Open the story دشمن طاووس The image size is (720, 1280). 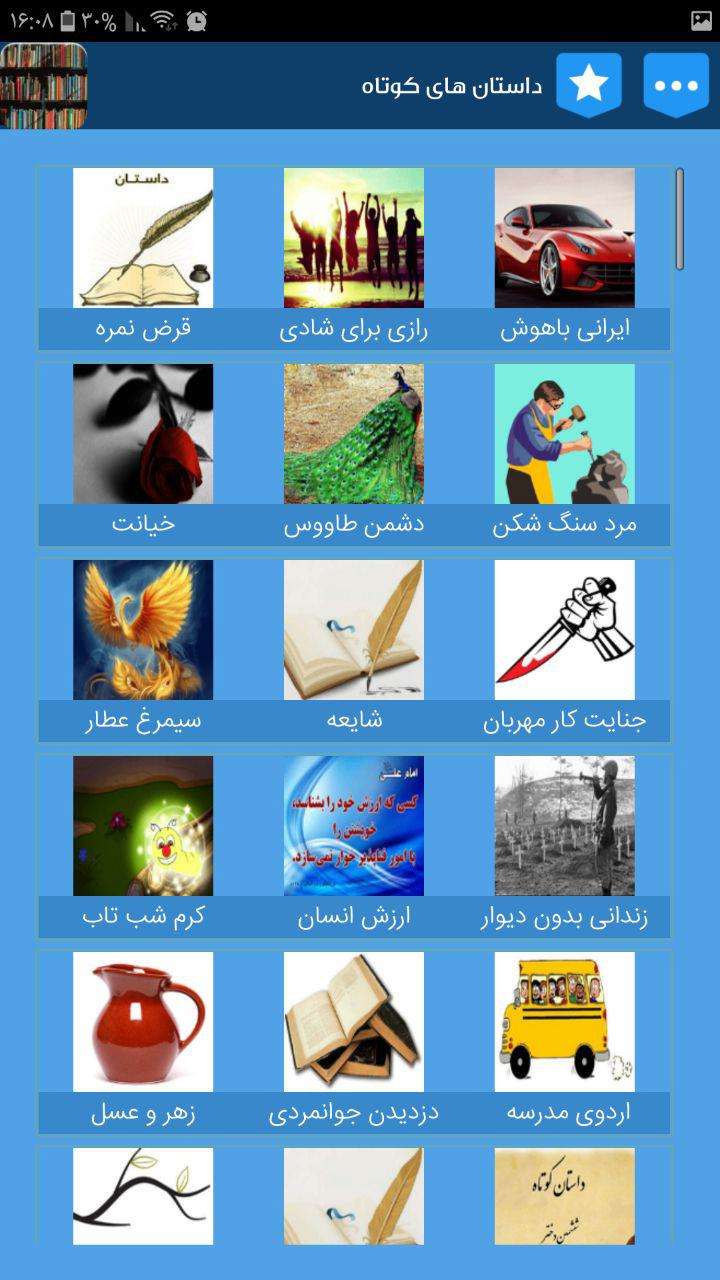(354, 454)
